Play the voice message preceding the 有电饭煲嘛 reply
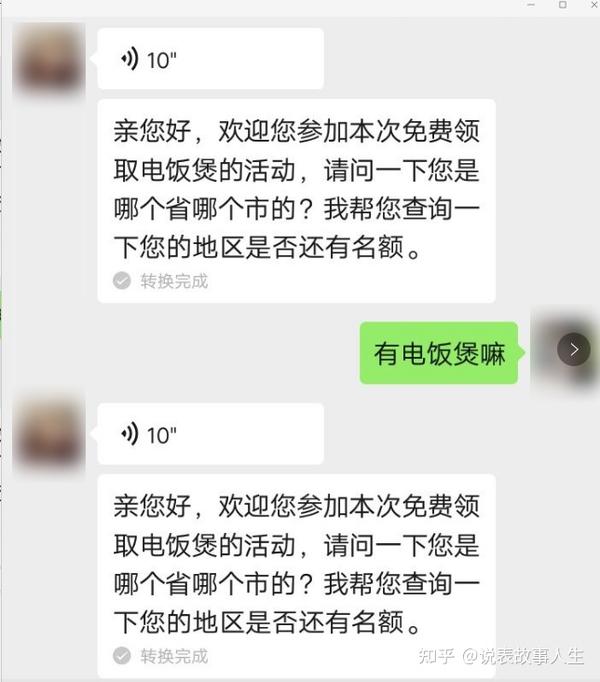The height and width of the screenshot is (682, 600). (209, 59)
